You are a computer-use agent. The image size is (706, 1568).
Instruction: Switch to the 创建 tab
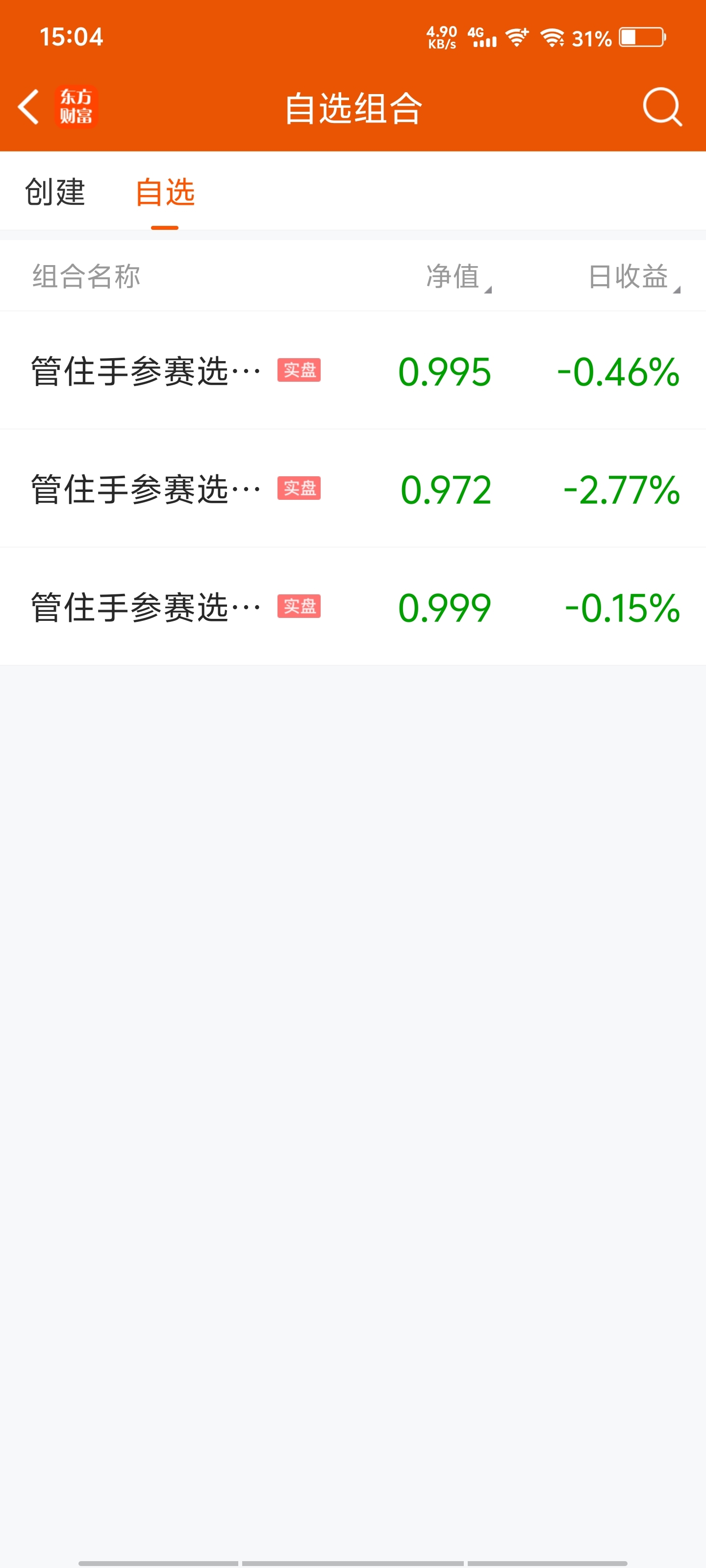coord(55,193)
